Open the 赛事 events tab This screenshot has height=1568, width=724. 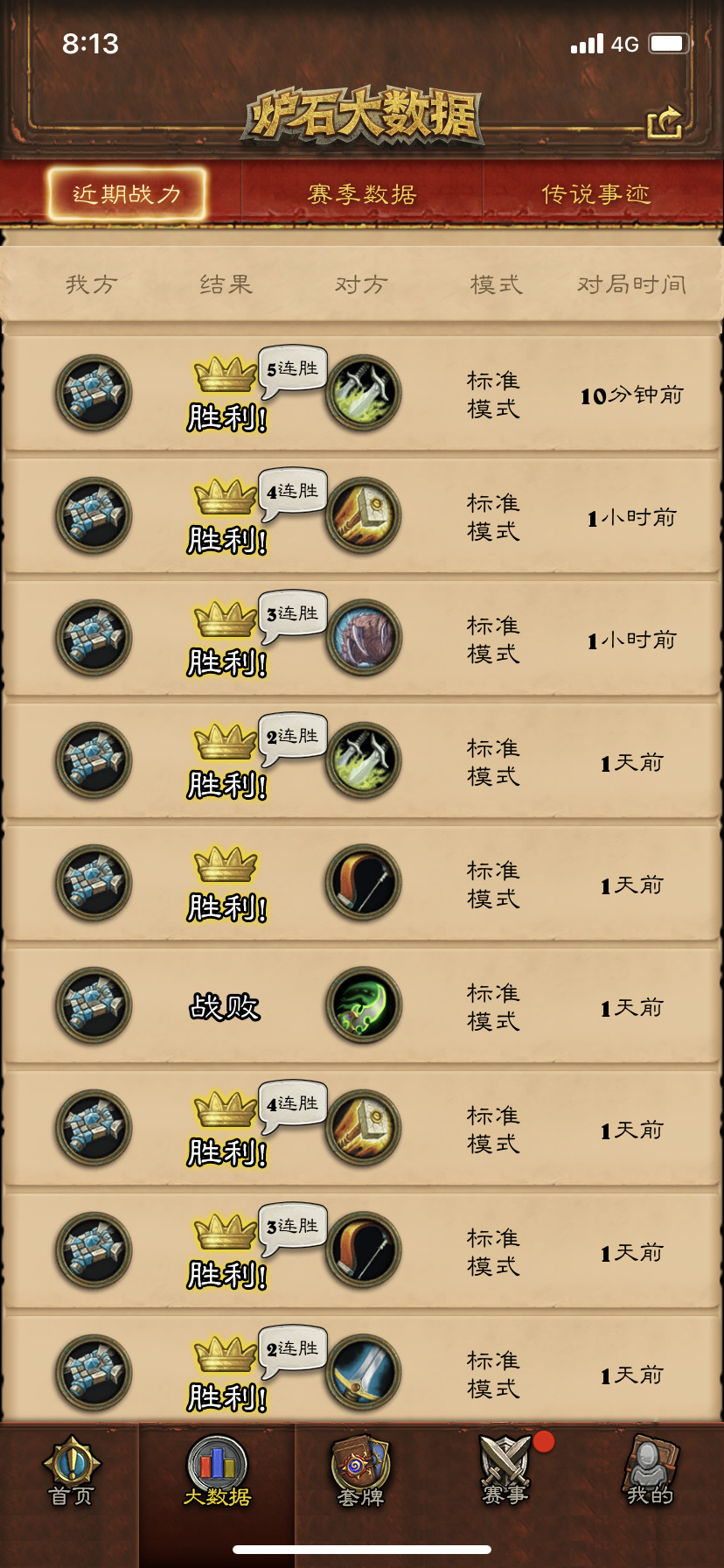[505, 1471]
